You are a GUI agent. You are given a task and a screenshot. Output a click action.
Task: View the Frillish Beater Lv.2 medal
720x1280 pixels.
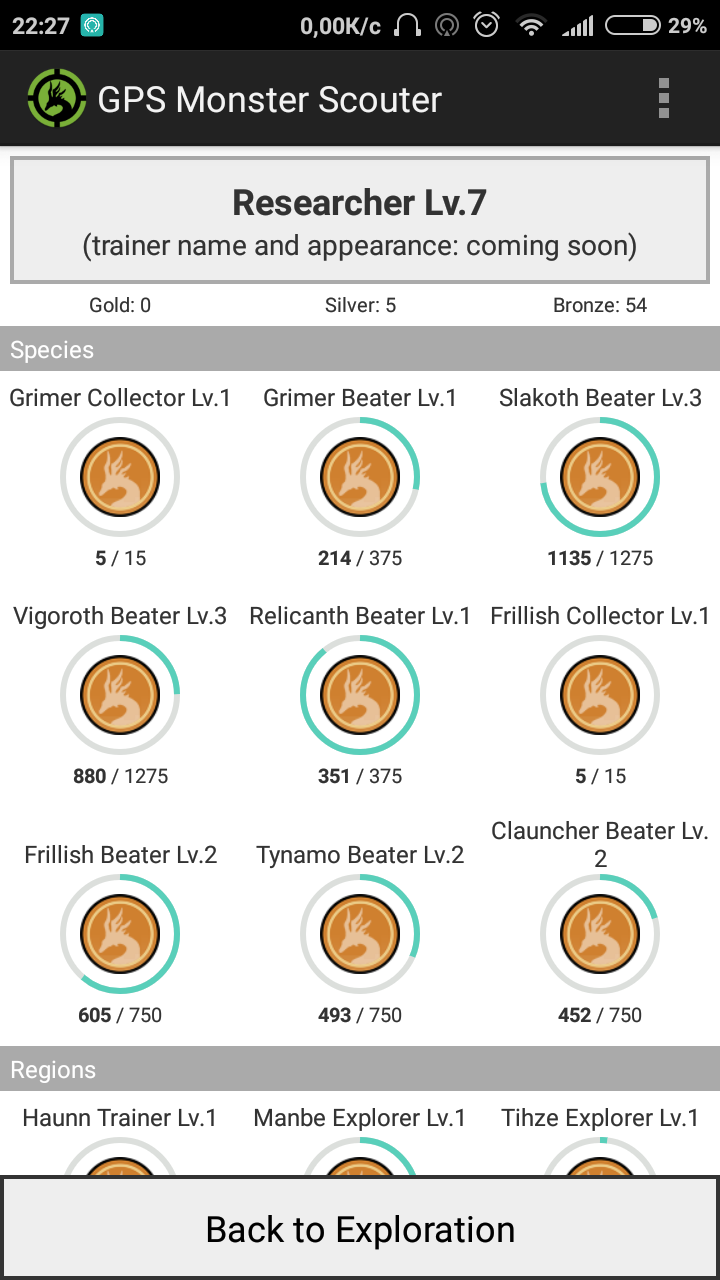tap(120, 934)
